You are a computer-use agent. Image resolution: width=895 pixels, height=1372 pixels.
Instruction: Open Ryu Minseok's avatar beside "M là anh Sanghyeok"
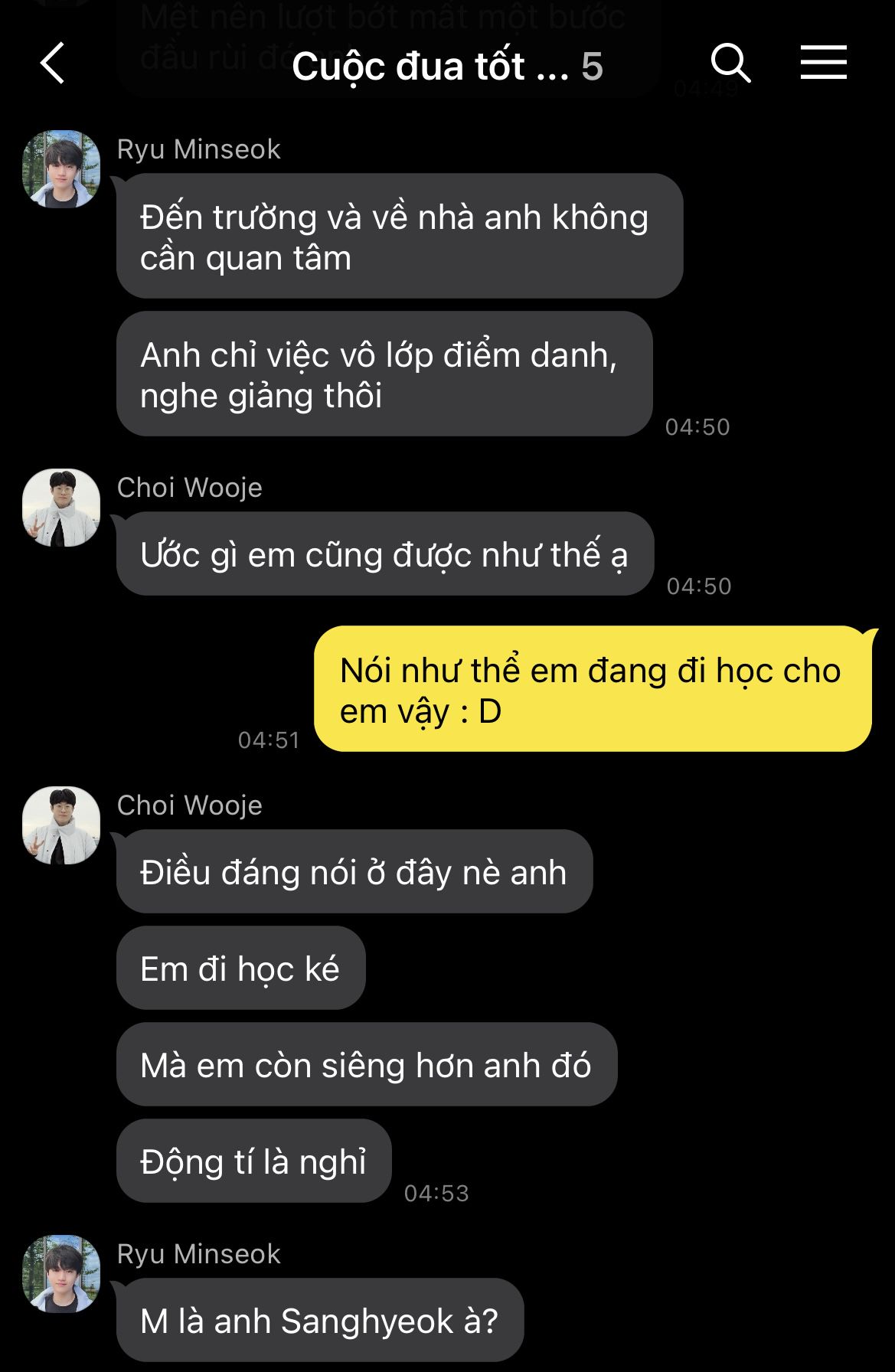coord(61,1274)
